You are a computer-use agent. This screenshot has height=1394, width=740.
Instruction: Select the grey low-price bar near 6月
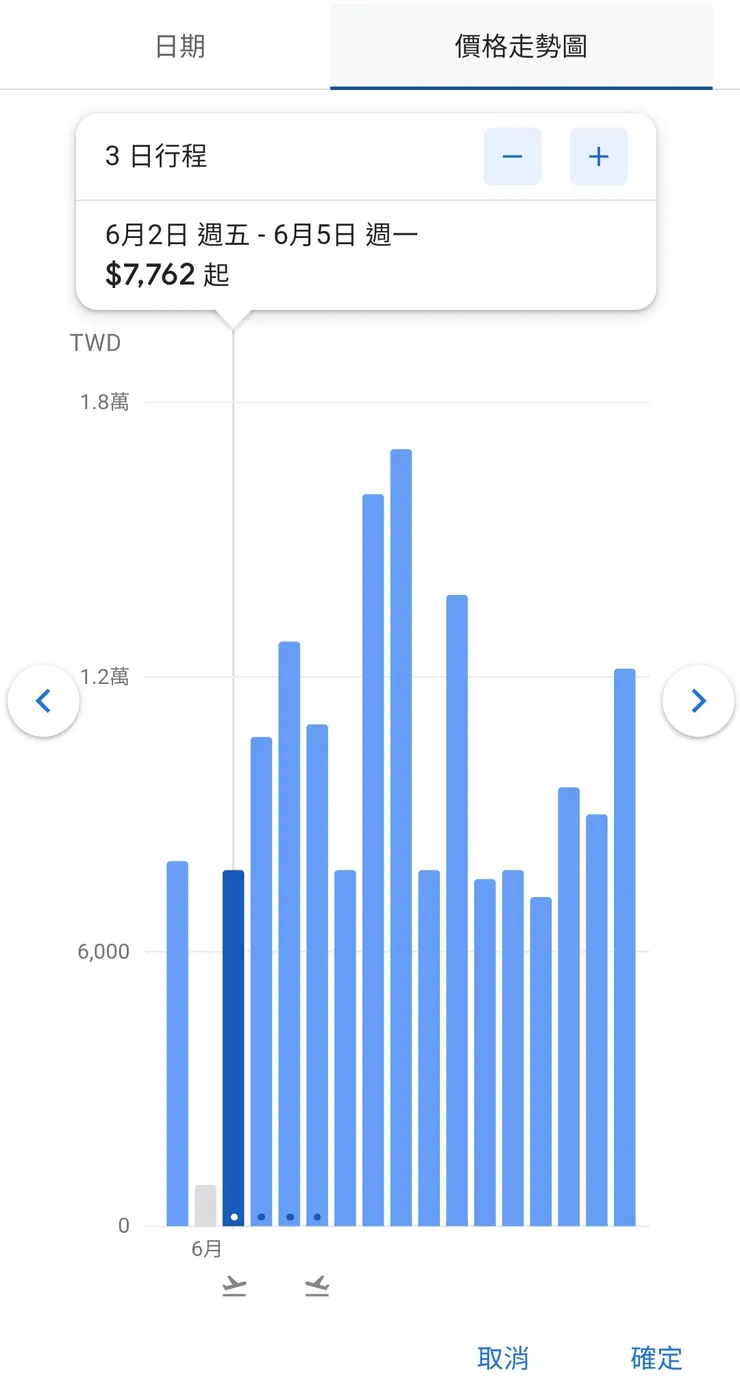[205, 1205]
